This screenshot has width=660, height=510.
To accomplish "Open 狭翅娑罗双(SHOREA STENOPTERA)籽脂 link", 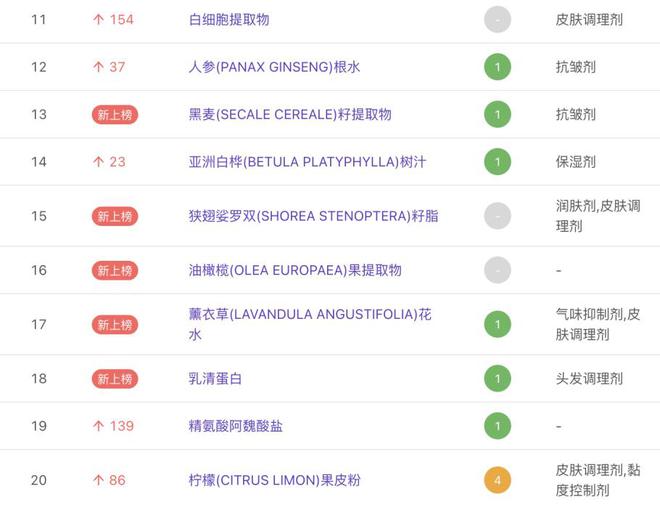I will point(313,216).
